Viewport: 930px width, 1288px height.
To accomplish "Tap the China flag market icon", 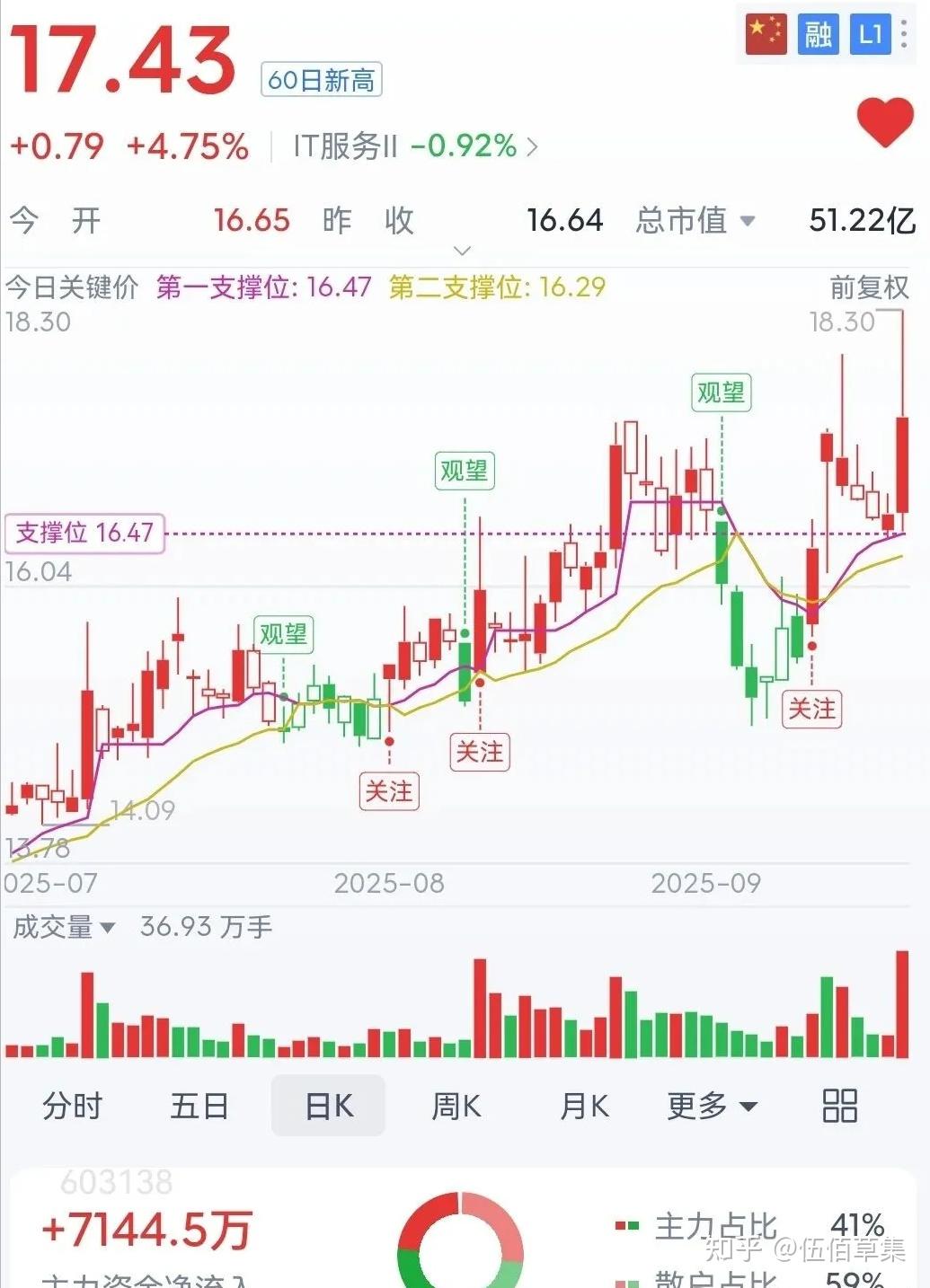I will point(768,34).
